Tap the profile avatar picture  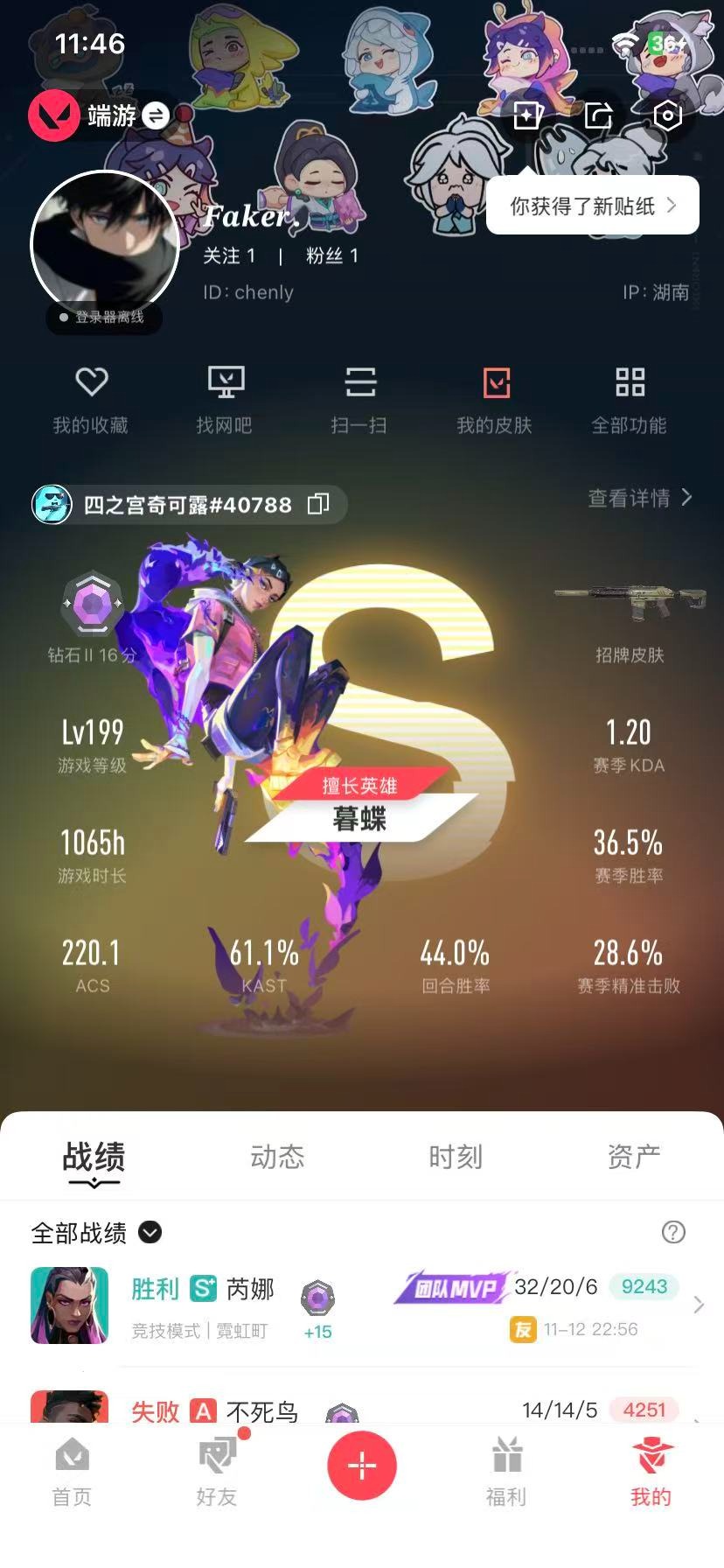point(105,245)
